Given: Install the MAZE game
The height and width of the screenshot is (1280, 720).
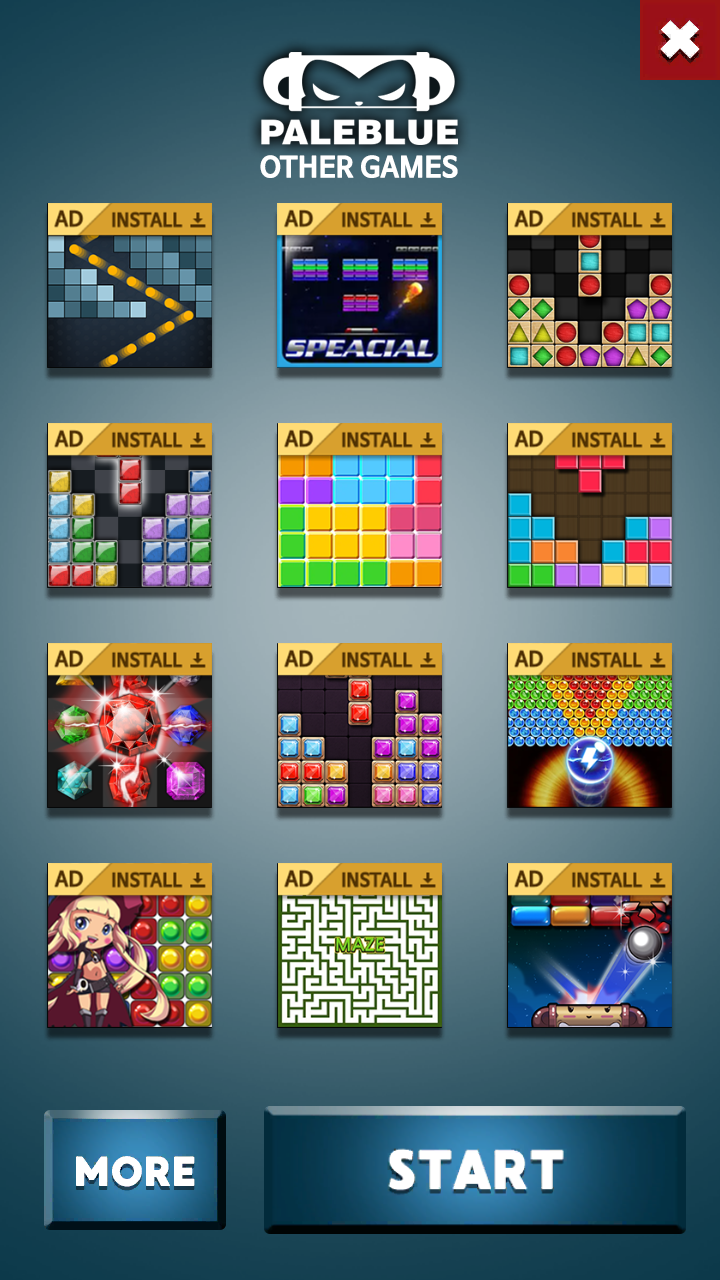Looking at the screenshot, I should click(387, 880).
